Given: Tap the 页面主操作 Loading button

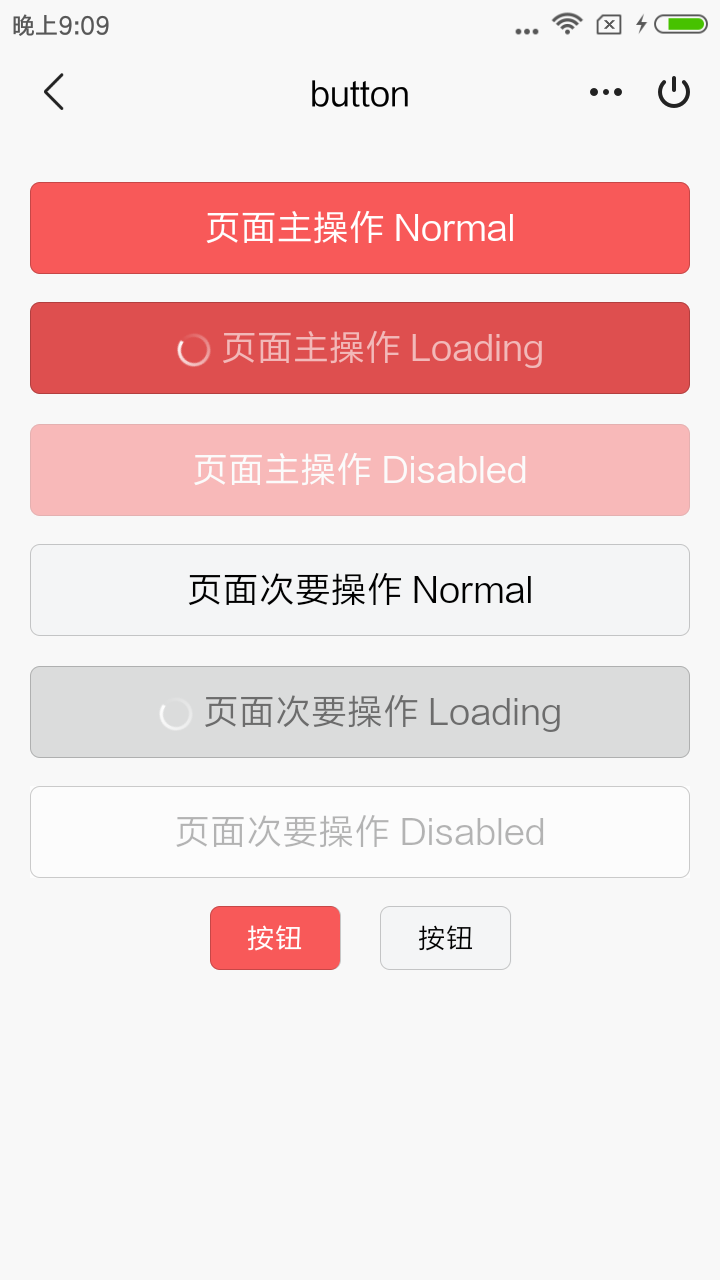Looking at the screenshot, I should [x=360, y=348].
